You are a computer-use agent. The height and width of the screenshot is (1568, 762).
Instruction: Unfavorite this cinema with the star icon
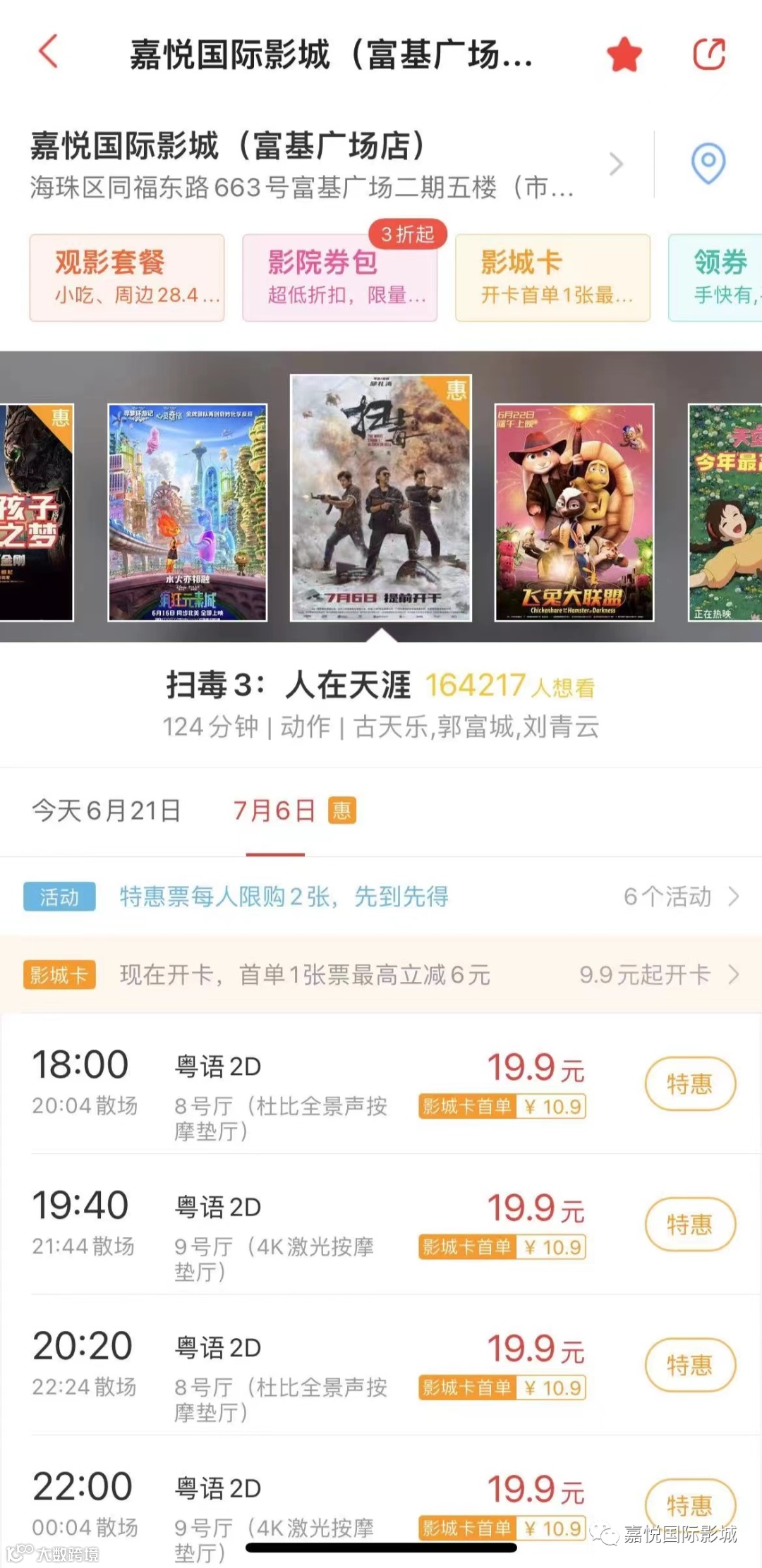point(624,54)
